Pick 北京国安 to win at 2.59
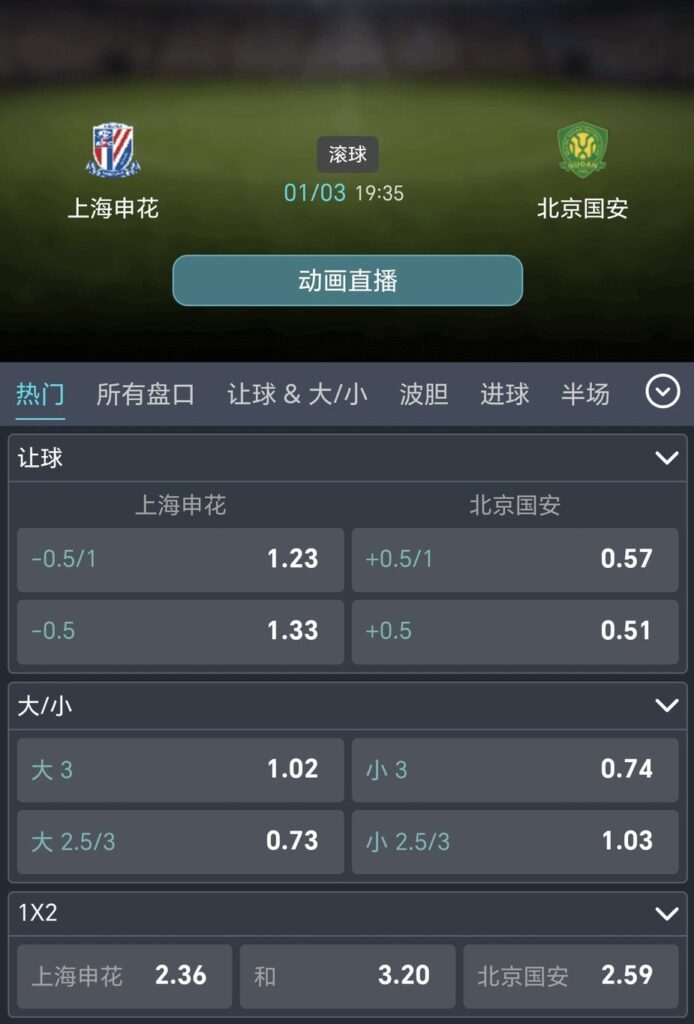Viewport: 694px width, 1024px height. [570, 976]
